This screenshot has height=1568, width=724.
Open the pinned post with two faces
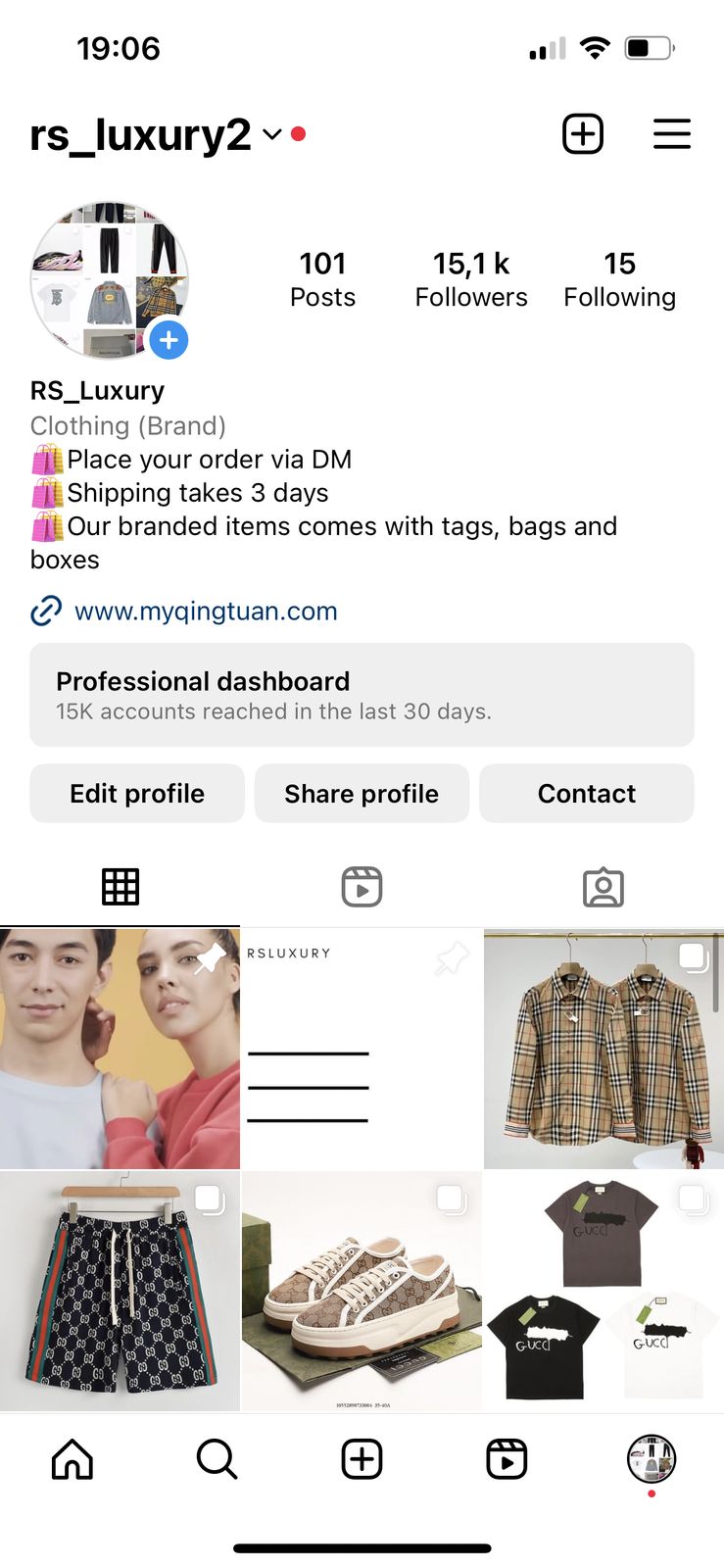tap(120, 1049)
